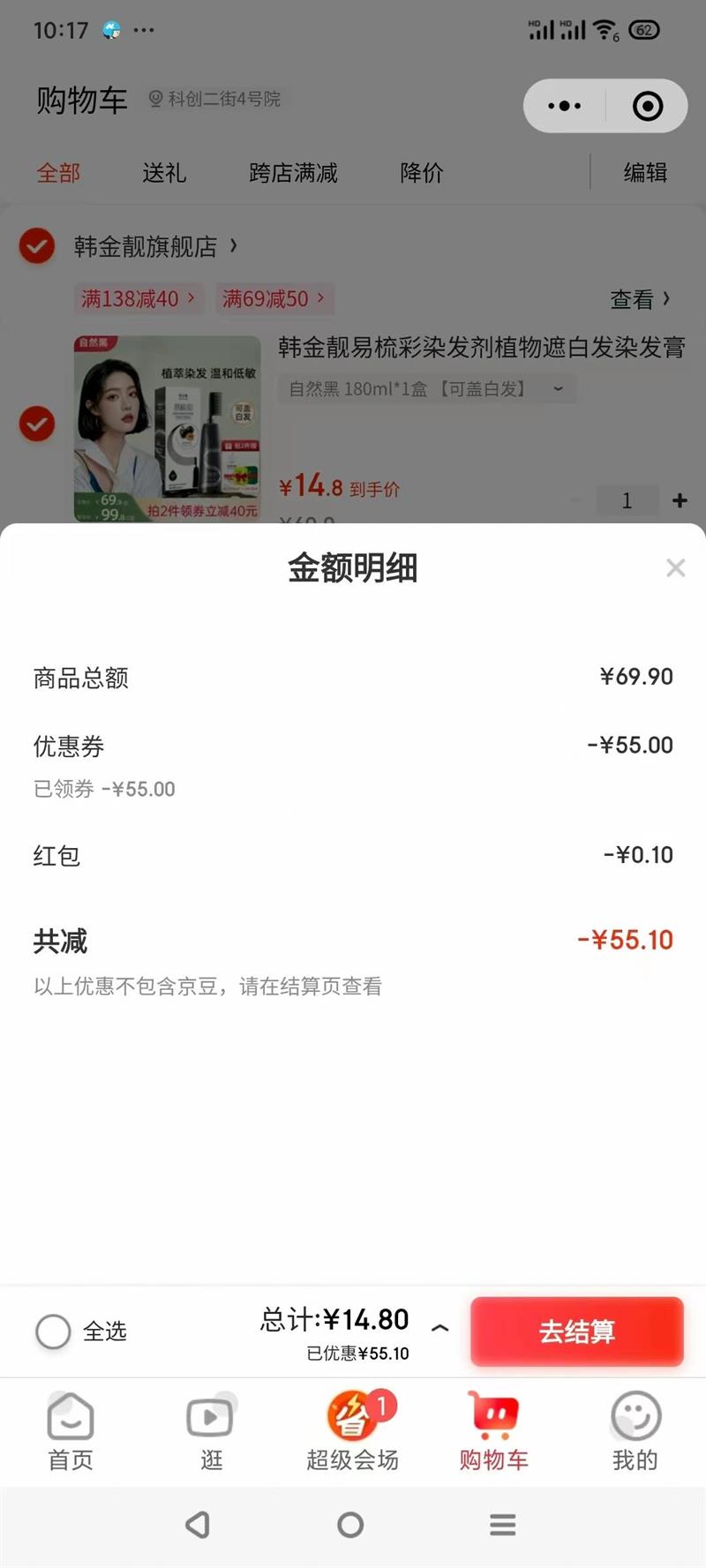Open the mini program three-dot menu
This screenshot has width=706, height=1568.
tap(565, 107)
